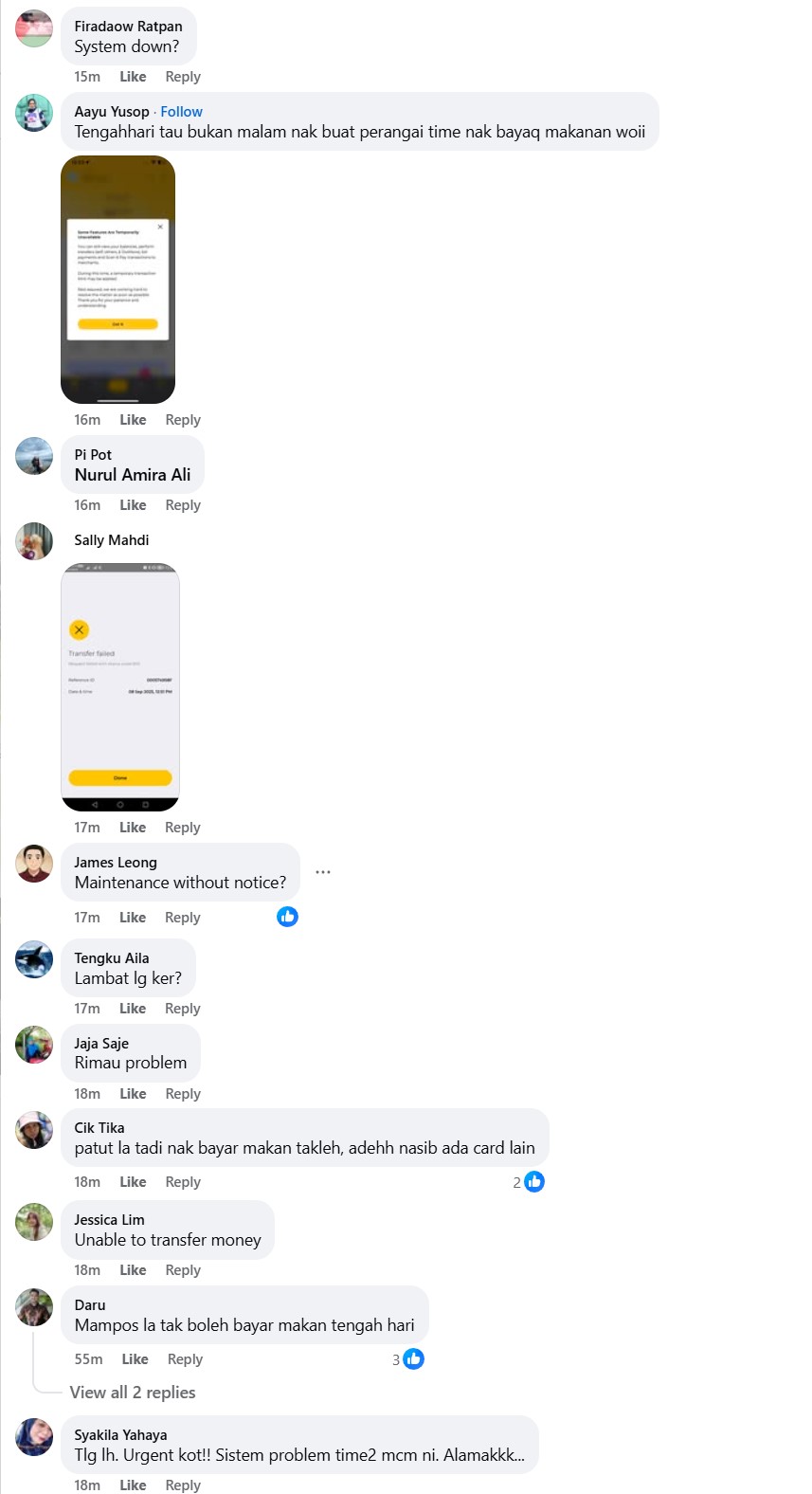Open Sally Mahdi's profile name
The height and width of the screenshot is (1494, 812).
pyautogui.click(x=112, y=540)
